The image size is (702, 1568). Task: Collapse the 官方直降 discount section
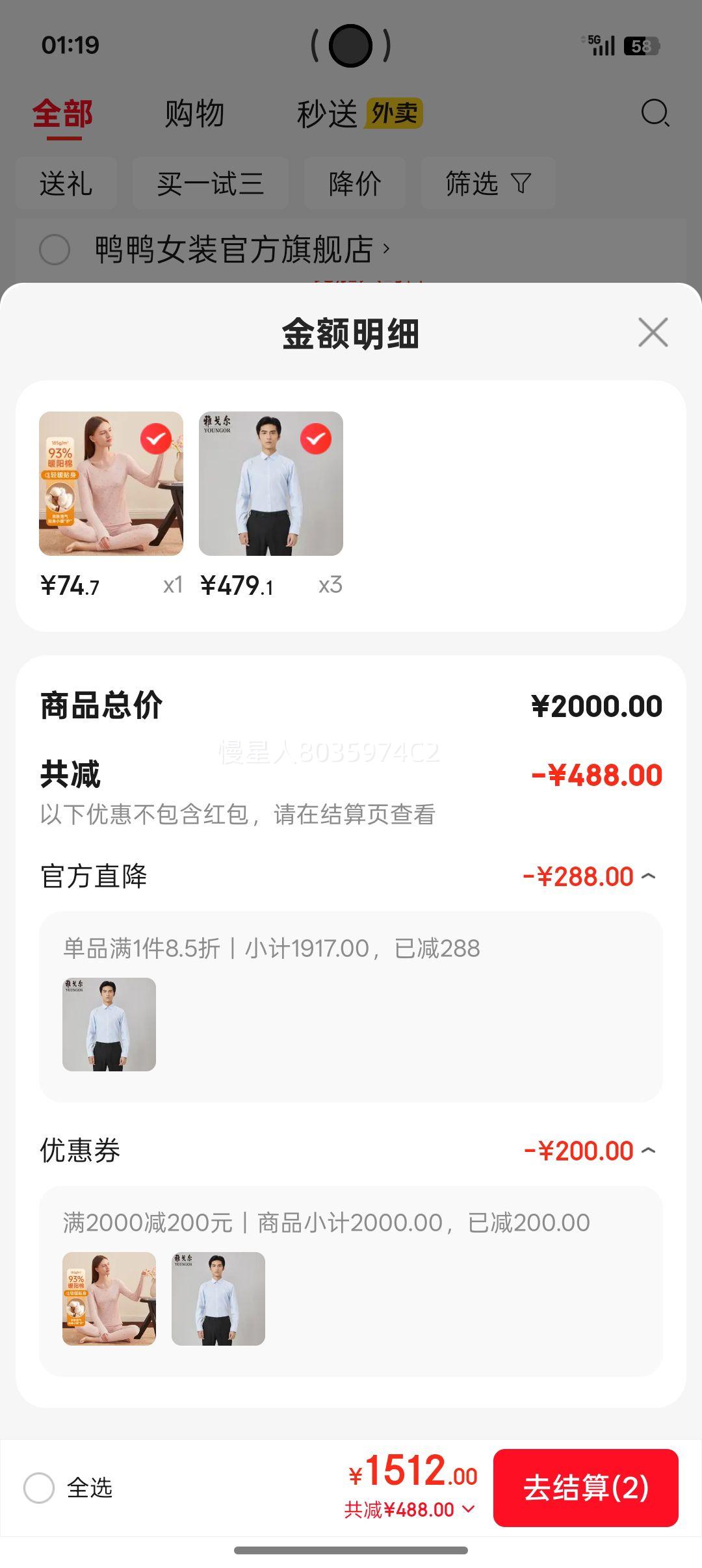[649, 877]
